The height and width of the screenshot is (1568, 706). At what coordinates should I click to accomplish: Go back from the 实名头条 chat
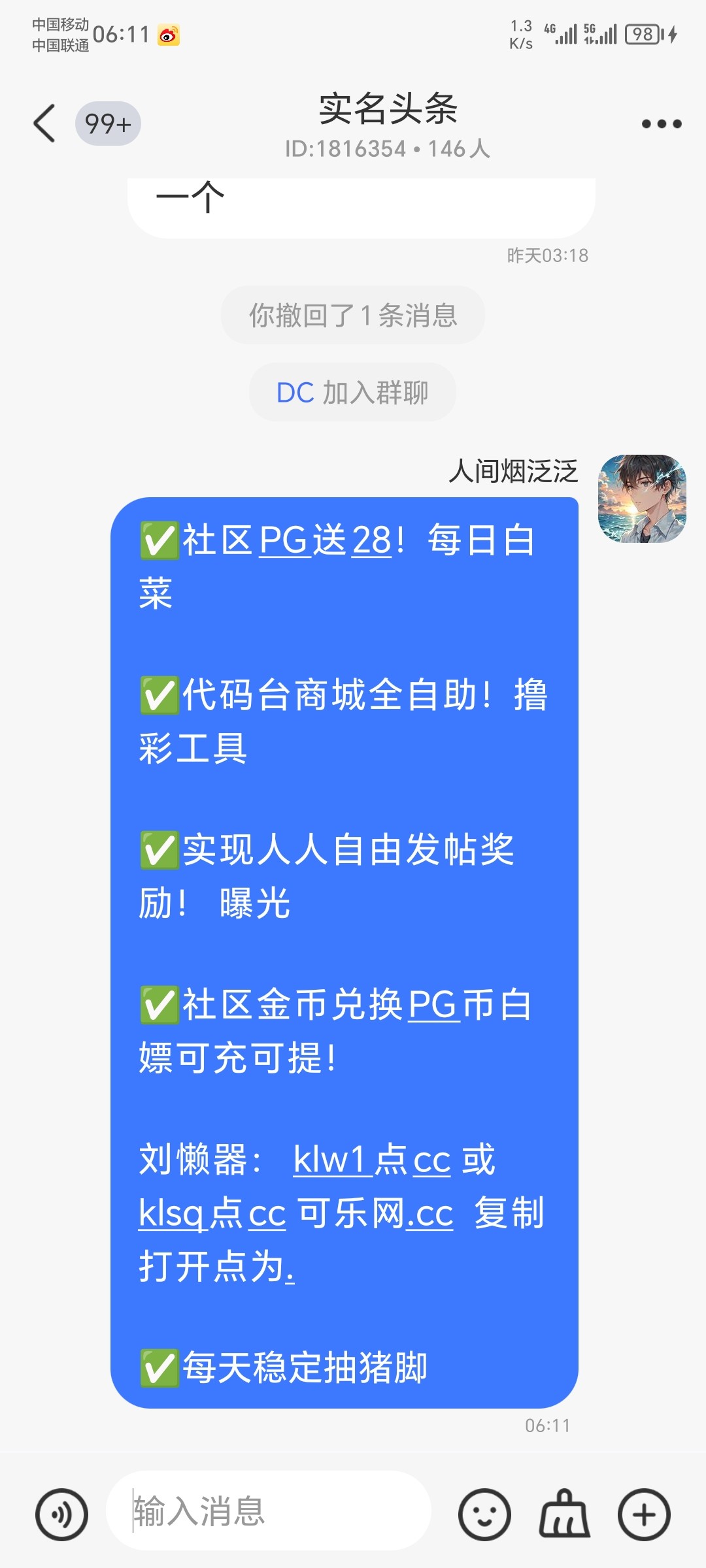44,123
